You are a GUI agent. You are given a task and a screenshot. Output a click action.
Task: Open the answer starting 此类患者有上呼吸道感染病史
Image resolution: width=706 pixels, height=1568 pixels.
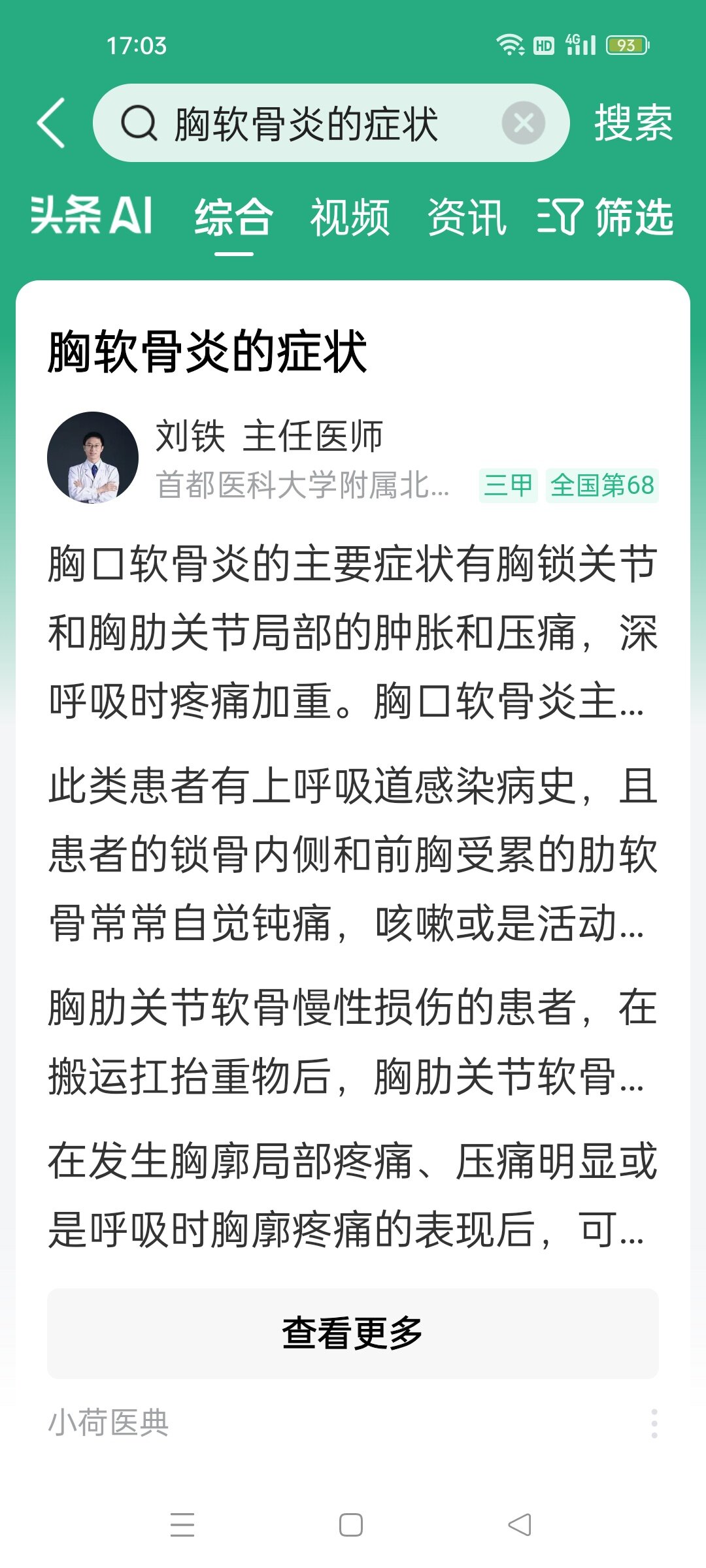tap(352, 855)
